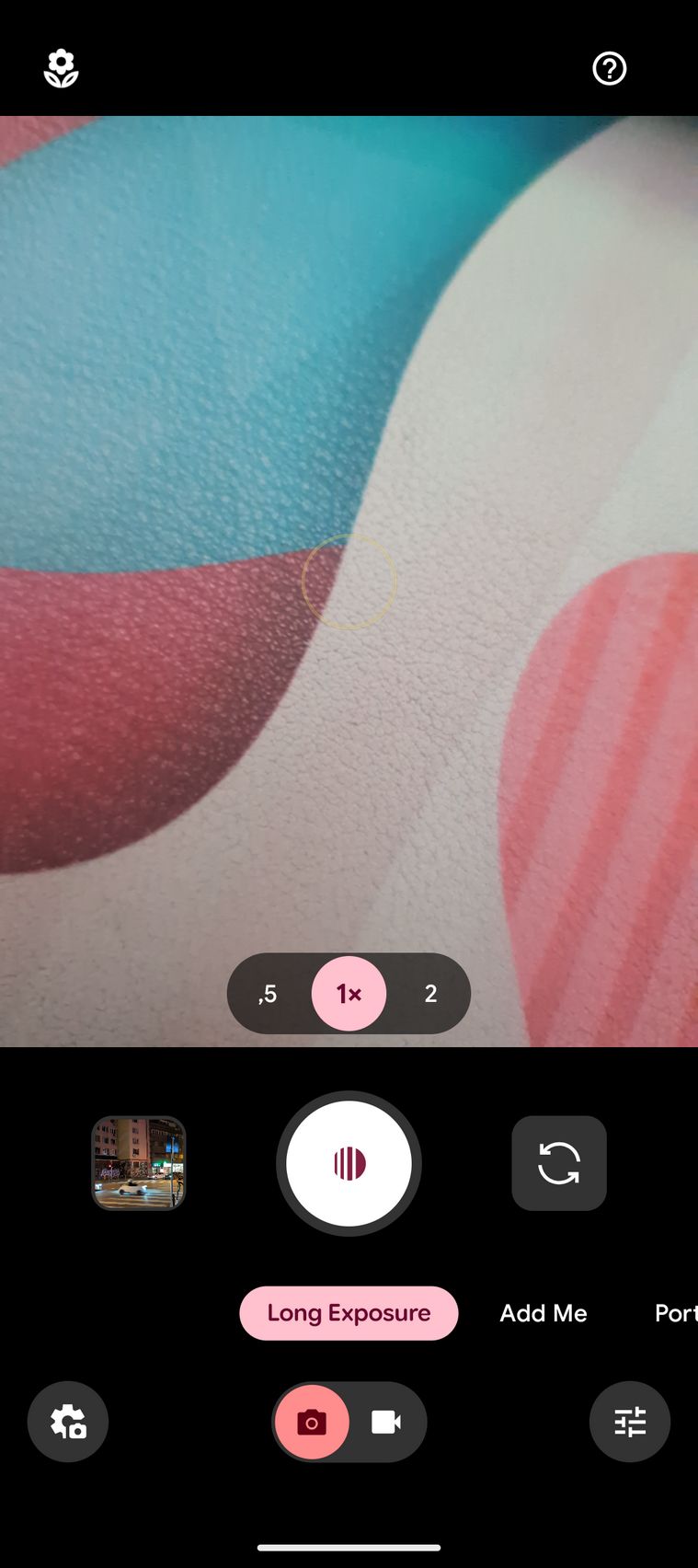
Task: Switch to the Add Me mode
Action: point(543,1313)
